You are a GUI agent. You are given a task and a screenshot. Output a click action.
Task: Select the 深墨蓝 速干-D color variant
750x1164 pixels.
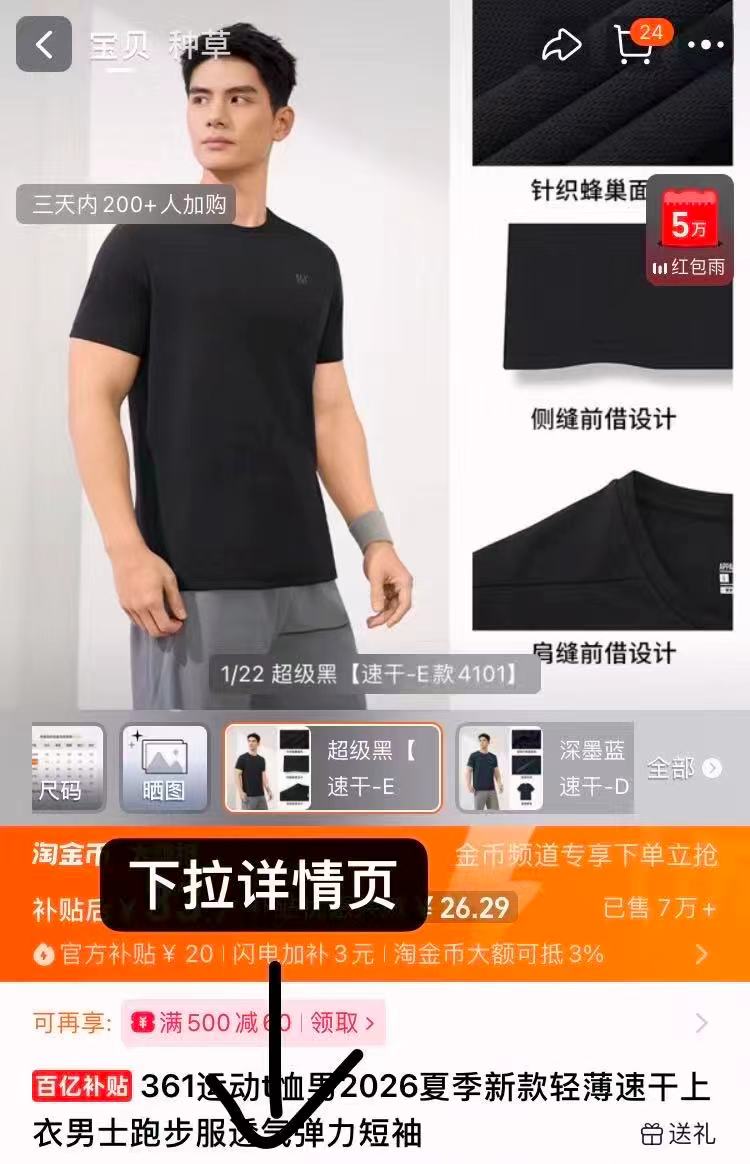point(545,767)
